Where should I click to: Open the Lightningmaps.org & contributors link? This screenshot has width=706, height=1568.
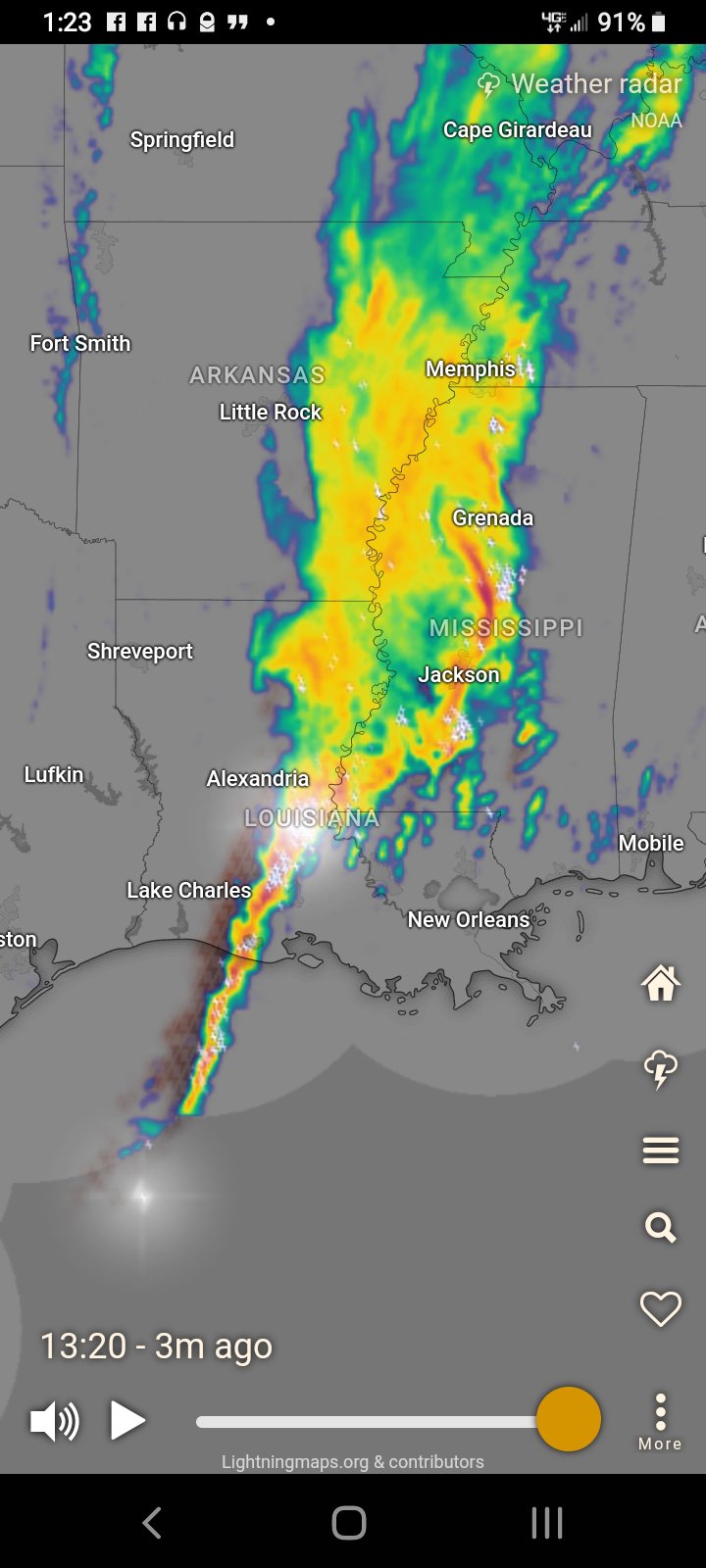(x=352, y=1461)
